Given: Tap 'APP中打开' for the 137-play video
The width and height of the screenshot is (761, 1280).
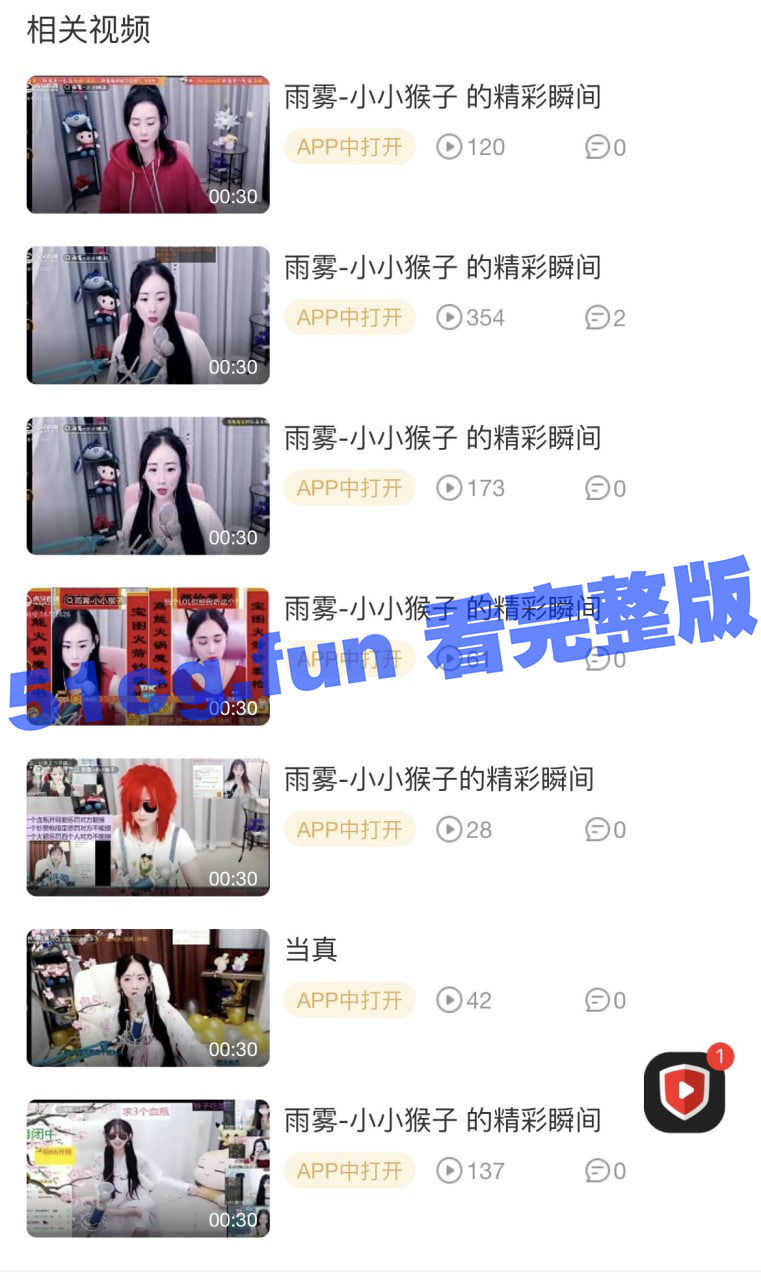Looking at the screenshot, I should [349, 1170].
